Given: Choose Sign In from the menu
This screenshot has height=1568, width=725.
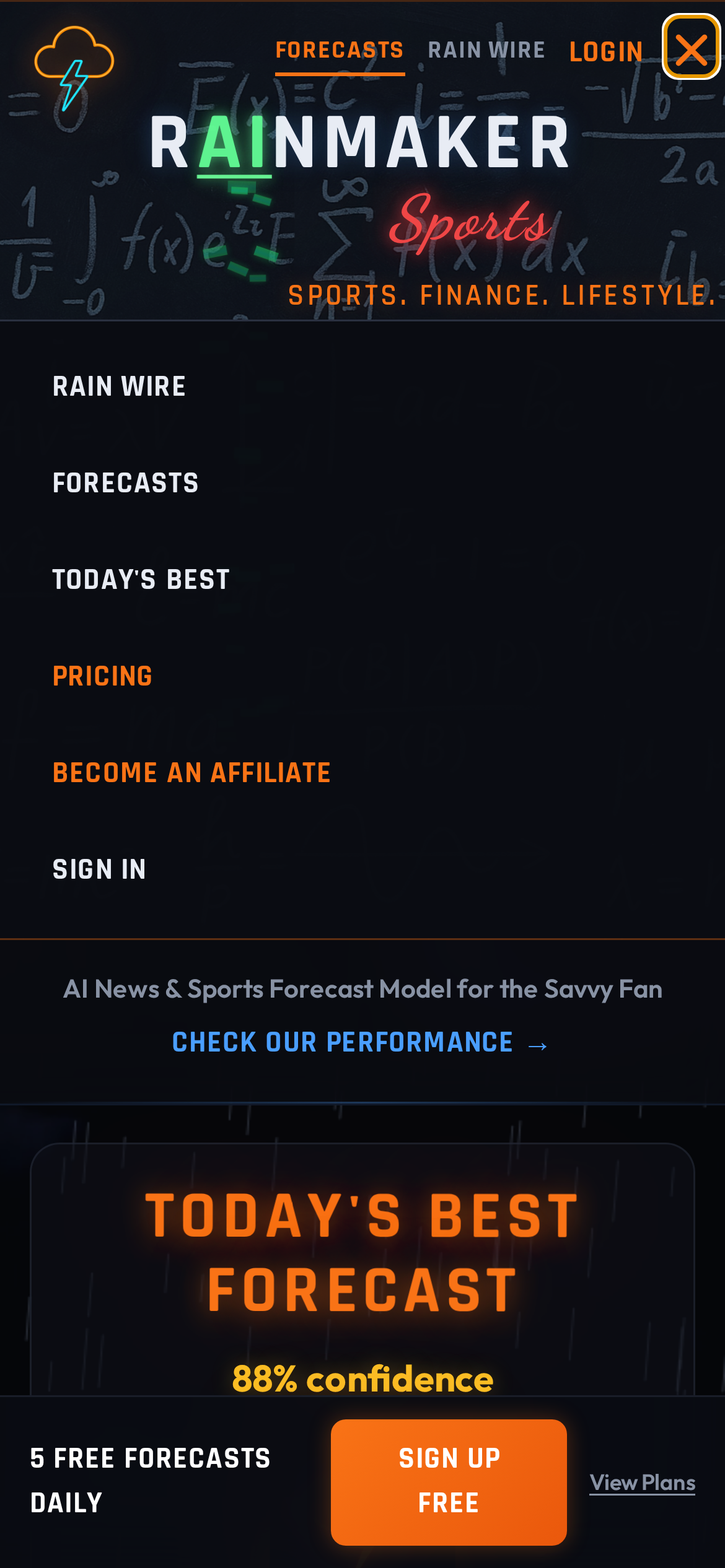Looking at the screenshot, I should 99,869.
